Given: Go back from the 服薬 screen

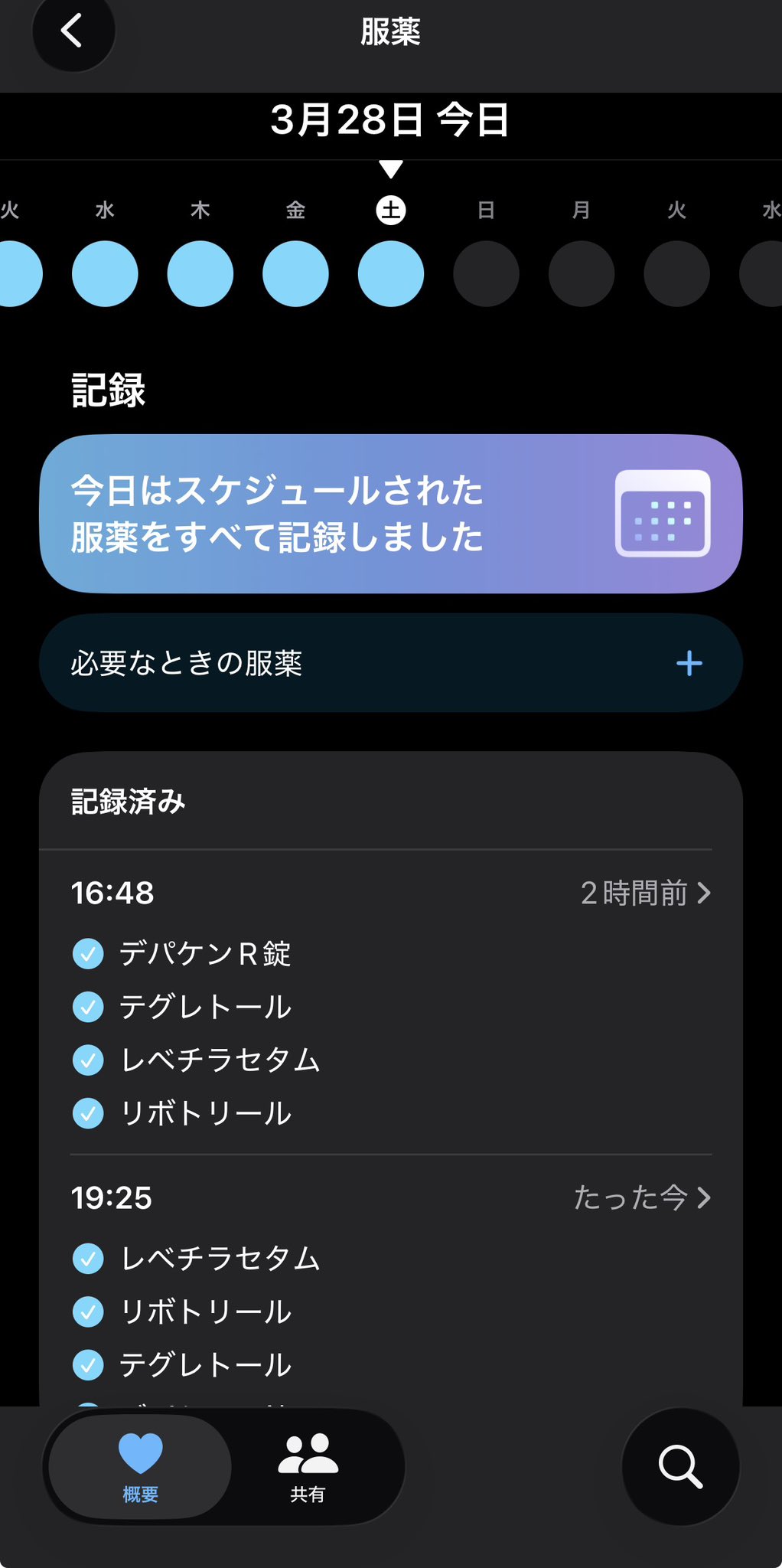Looking at the screenshot, I should pyautogui.click(x=73, y=32).
